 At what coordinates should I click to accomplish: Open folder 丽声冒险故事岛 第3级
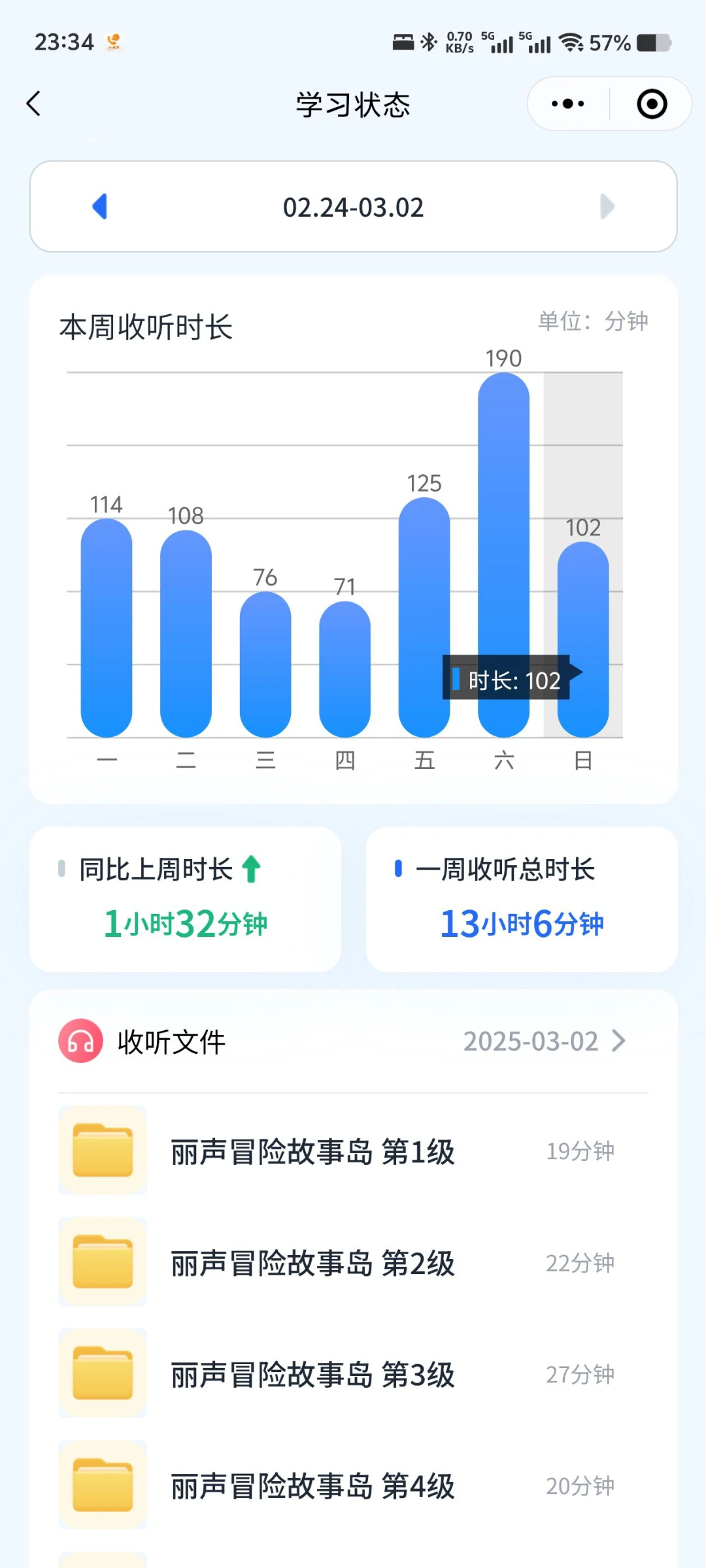(x=353, y=1374)
